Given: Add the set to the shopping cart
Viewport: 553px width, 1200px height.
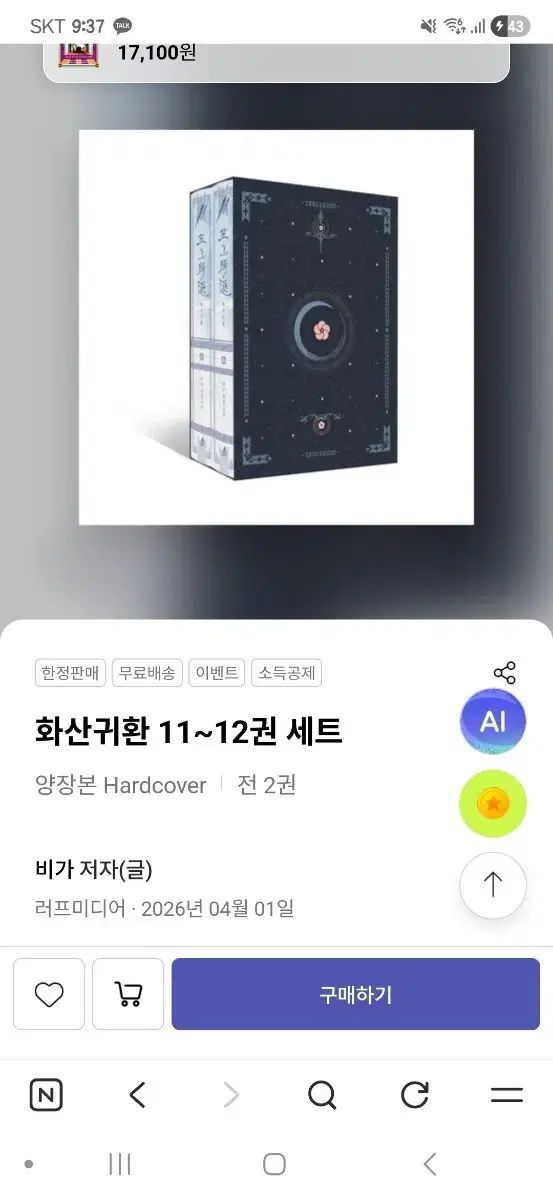Looking at the screenshot, I should click(x=128, y=994).
